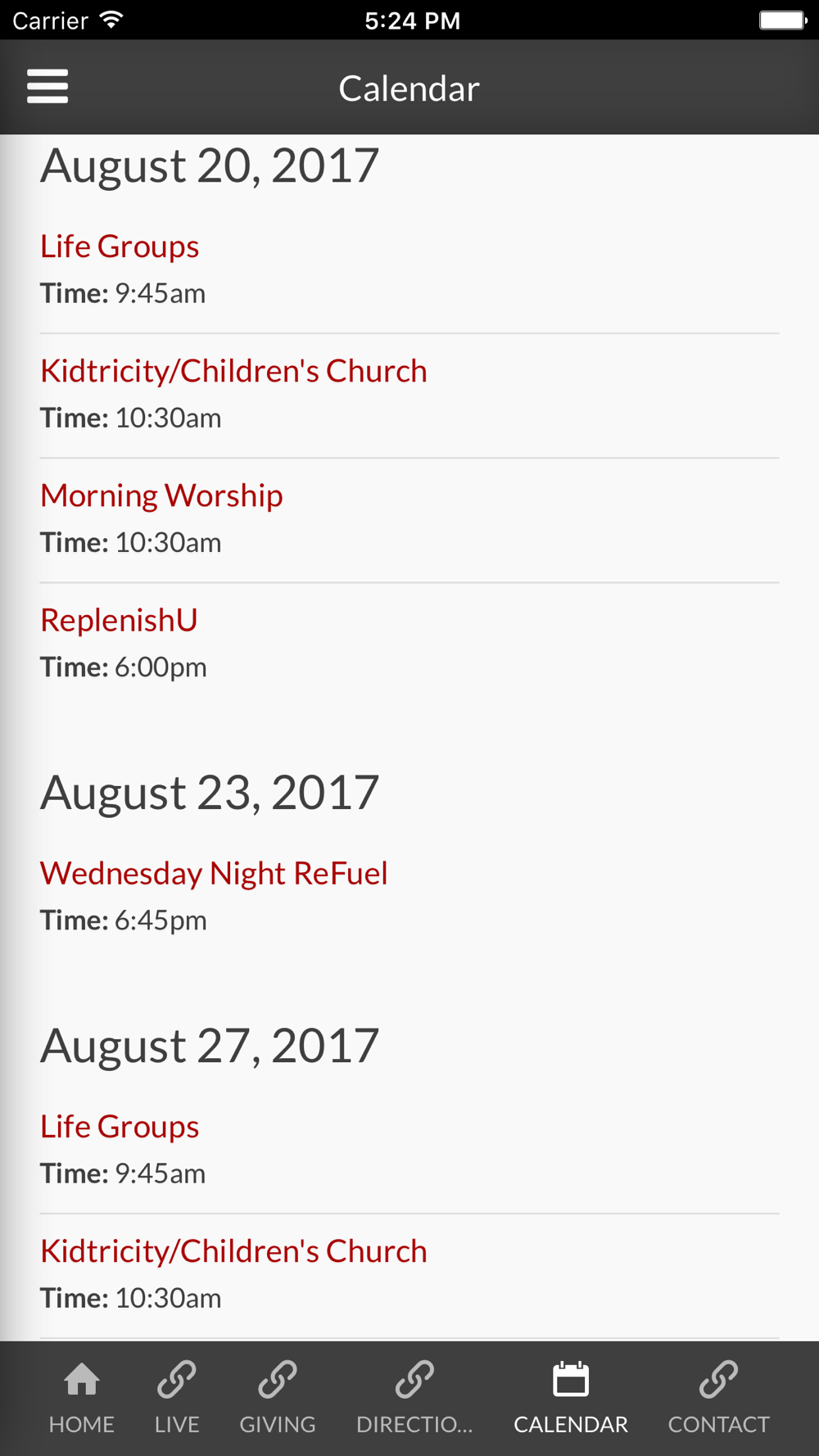Open Life Groups under August 20, 2017
Viewport: 819px width, 1456px height.
[120, 246]
